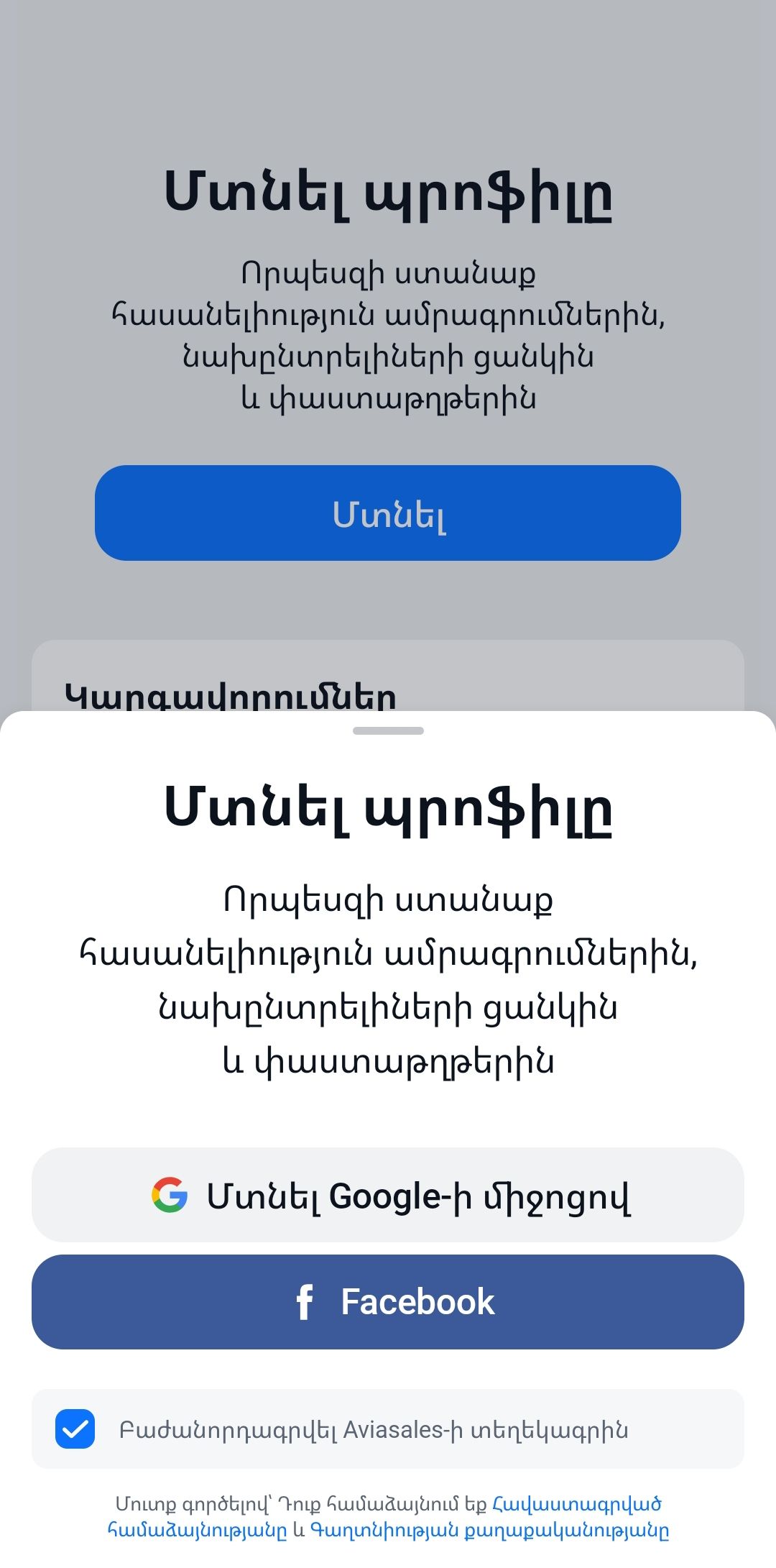Image resolution: width=776 pixels, height=1568 pixels.
Task: Uncheck the Aviasales newsletter subscription checkbox
Action: (x=75, y=1429)
